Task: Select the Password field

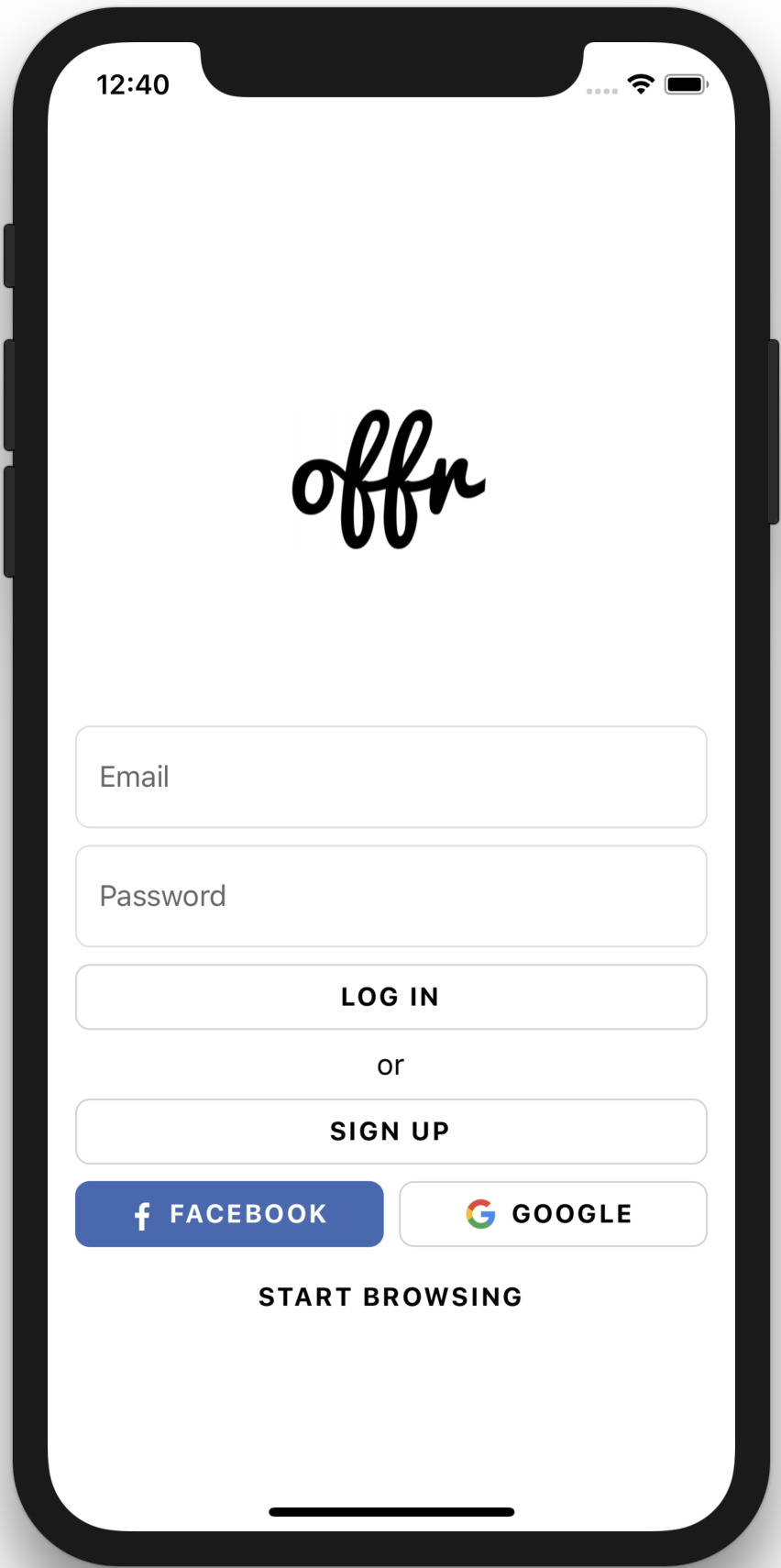Action: [x=391, y=896]
